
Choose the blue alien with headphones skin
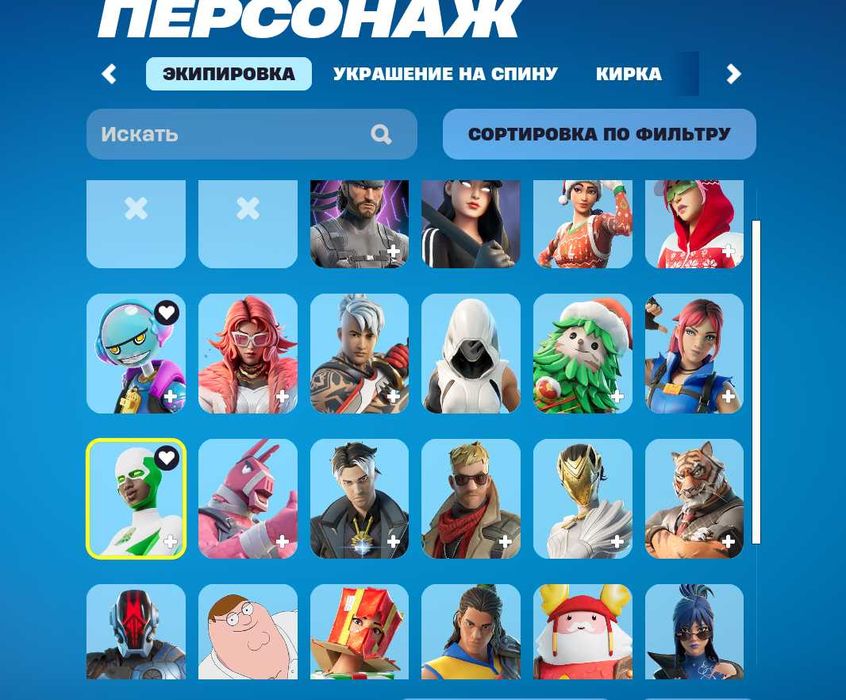click(136, 354)
